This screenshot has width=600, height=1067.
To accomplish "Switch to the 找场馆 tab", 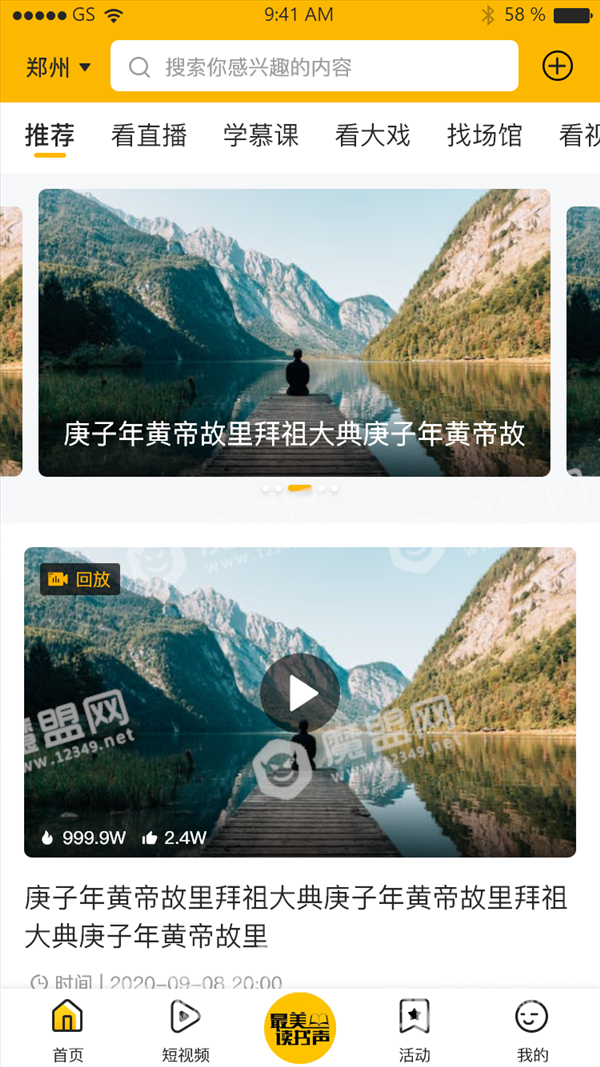I will (x=484, y=135).
